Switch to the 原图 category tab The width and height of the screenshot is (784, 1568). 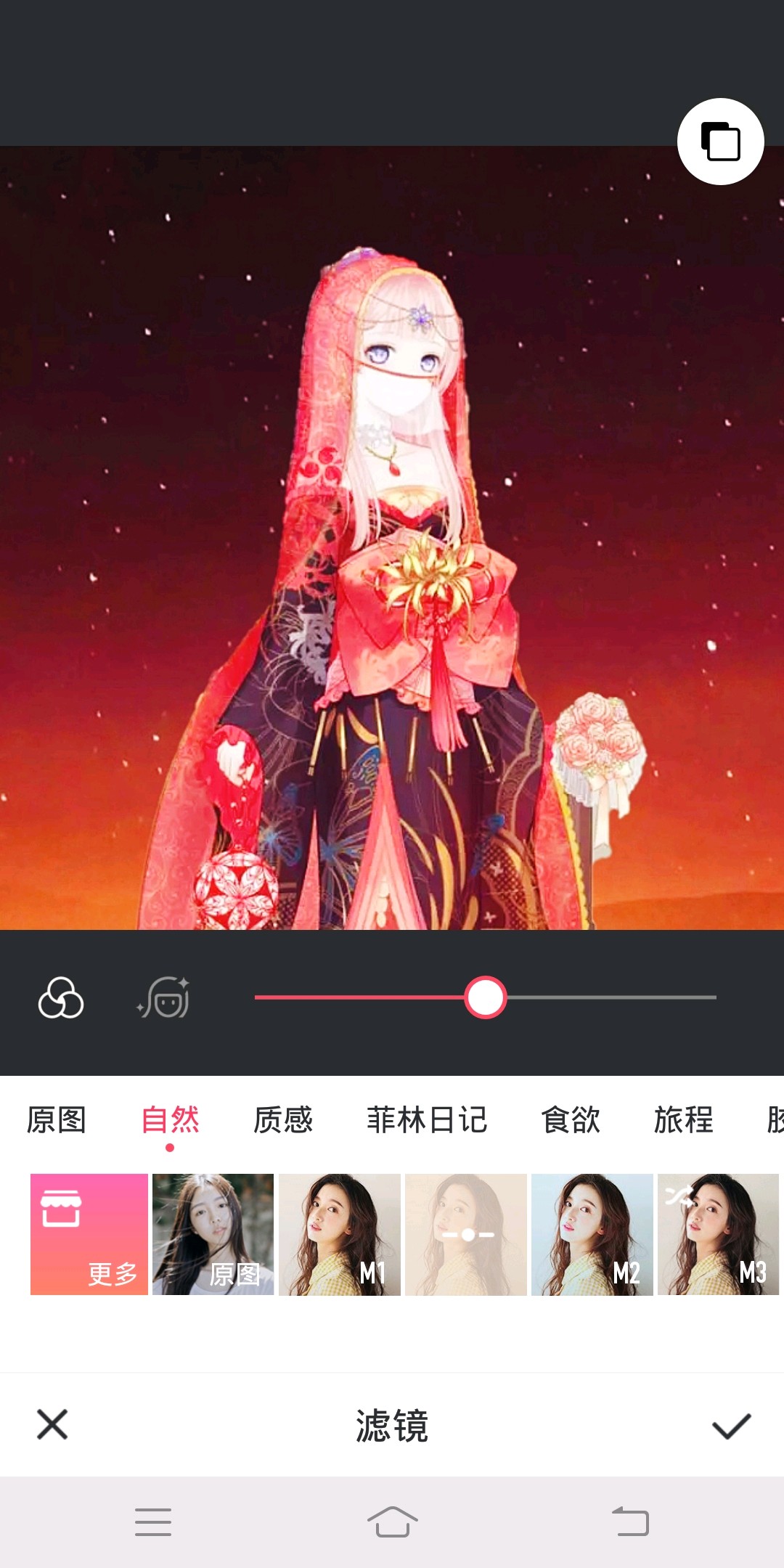[57, 1119]
